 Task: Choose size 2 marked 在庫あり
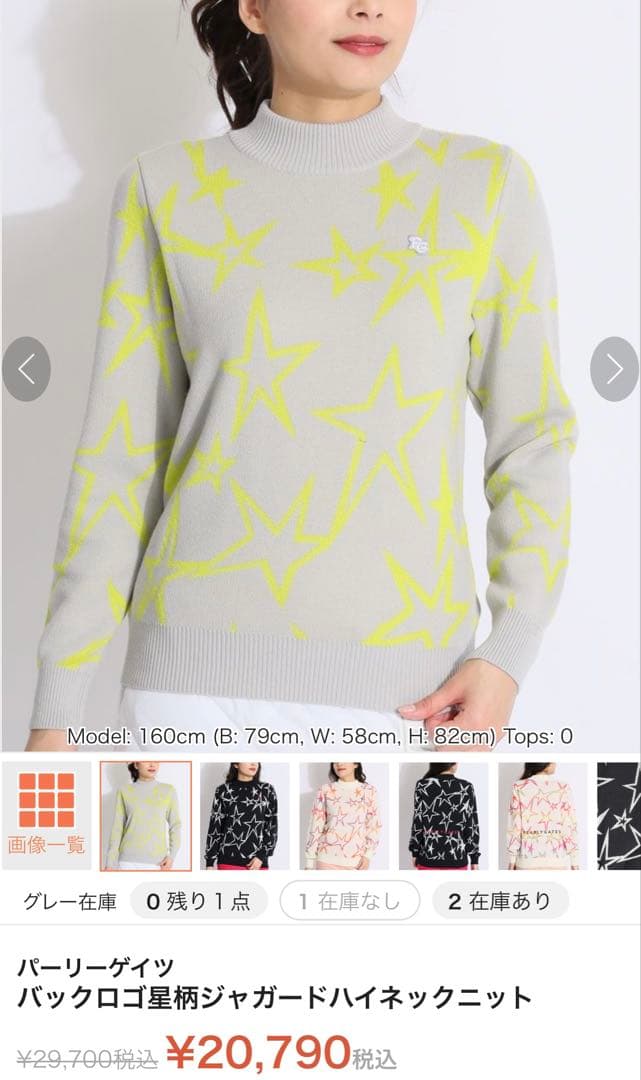pos(500,901)
